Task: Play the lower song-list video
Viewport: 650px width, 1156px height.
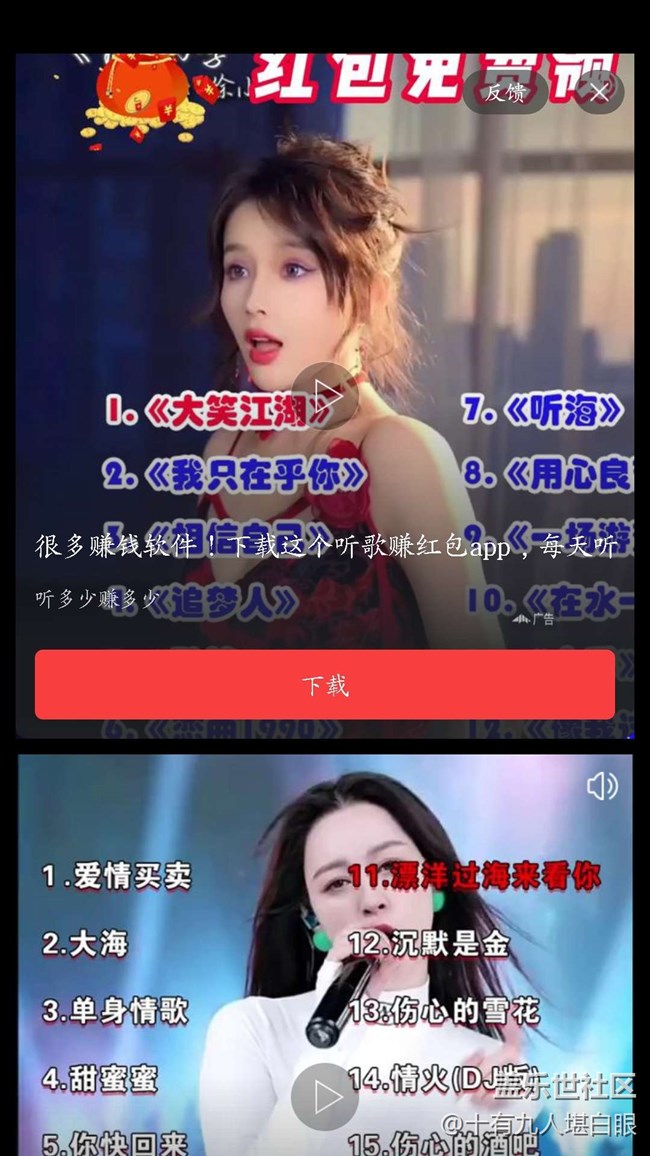Action: coord(325,1097)
